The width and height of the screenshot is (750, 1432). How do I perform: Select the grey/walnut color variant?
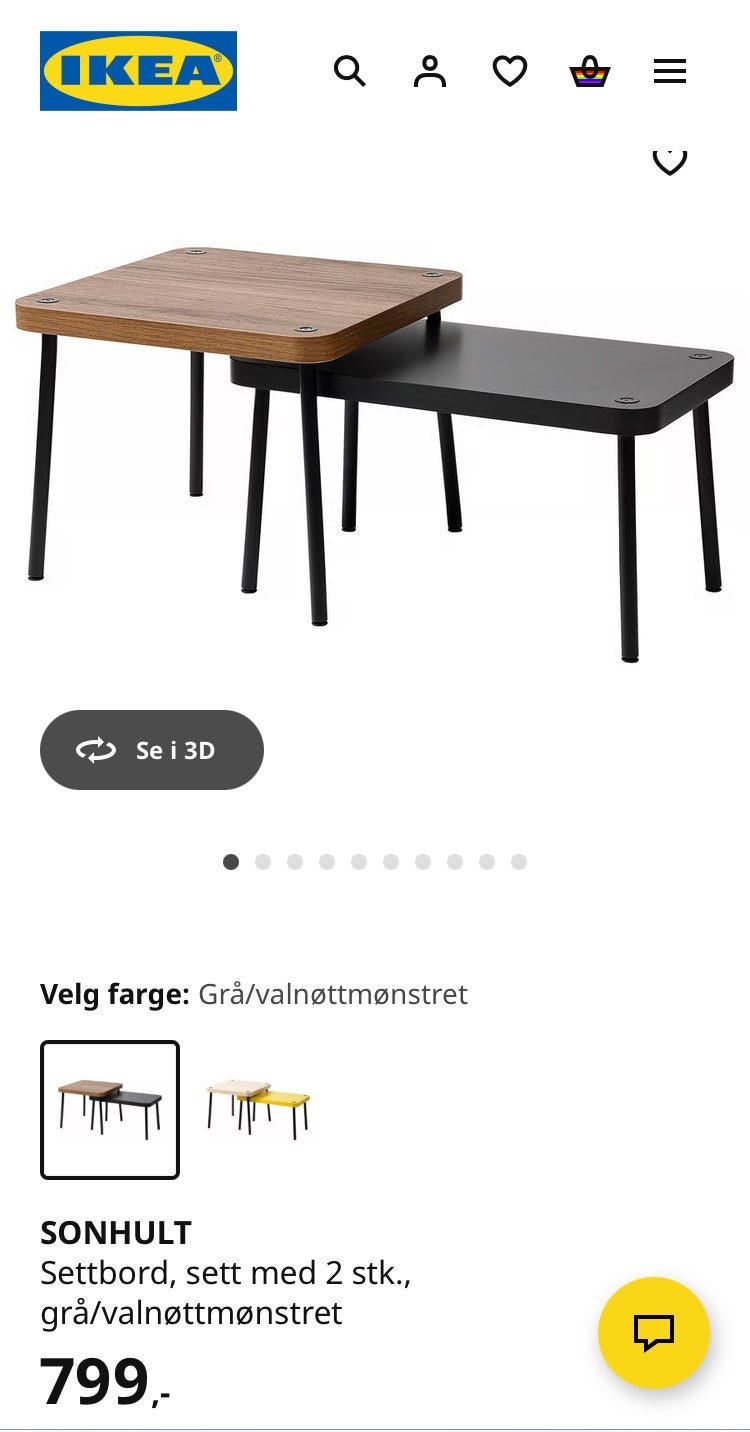click(x=110, y=1110)
